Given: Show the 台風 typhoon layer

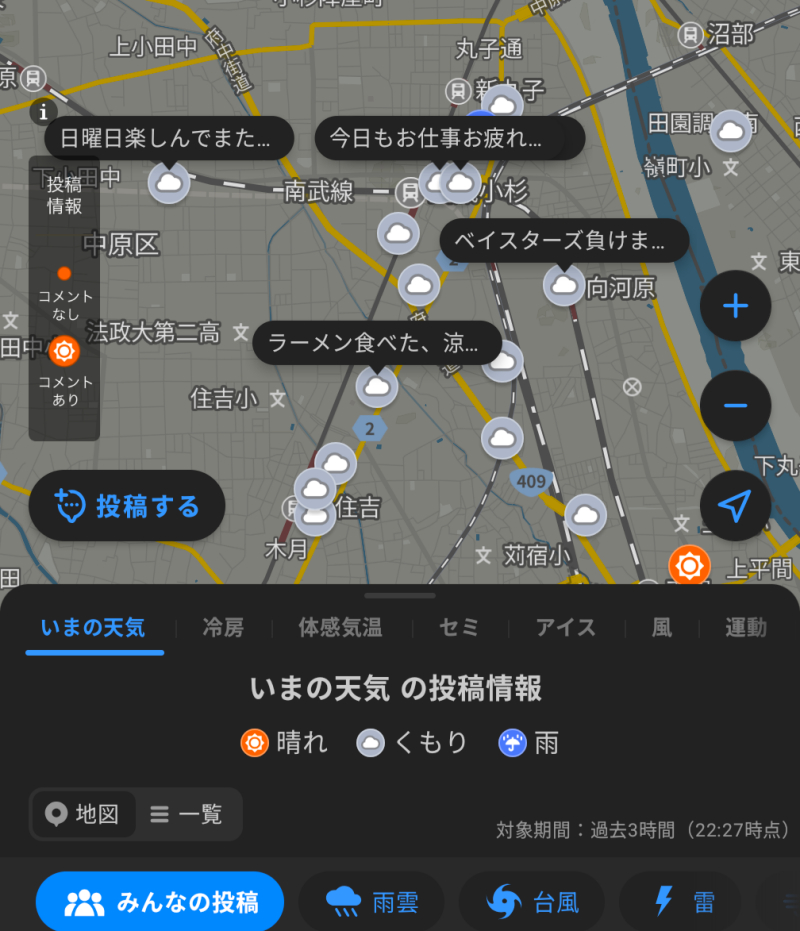Looking at the screenshot, I should tap(532, 903).
